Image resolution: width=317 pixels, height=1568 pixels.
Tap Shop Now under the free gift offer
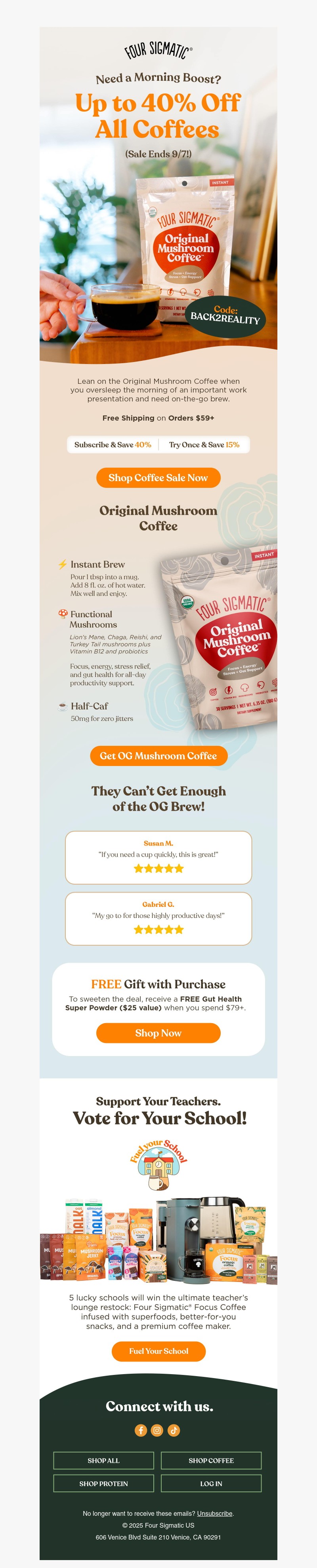158,1033
